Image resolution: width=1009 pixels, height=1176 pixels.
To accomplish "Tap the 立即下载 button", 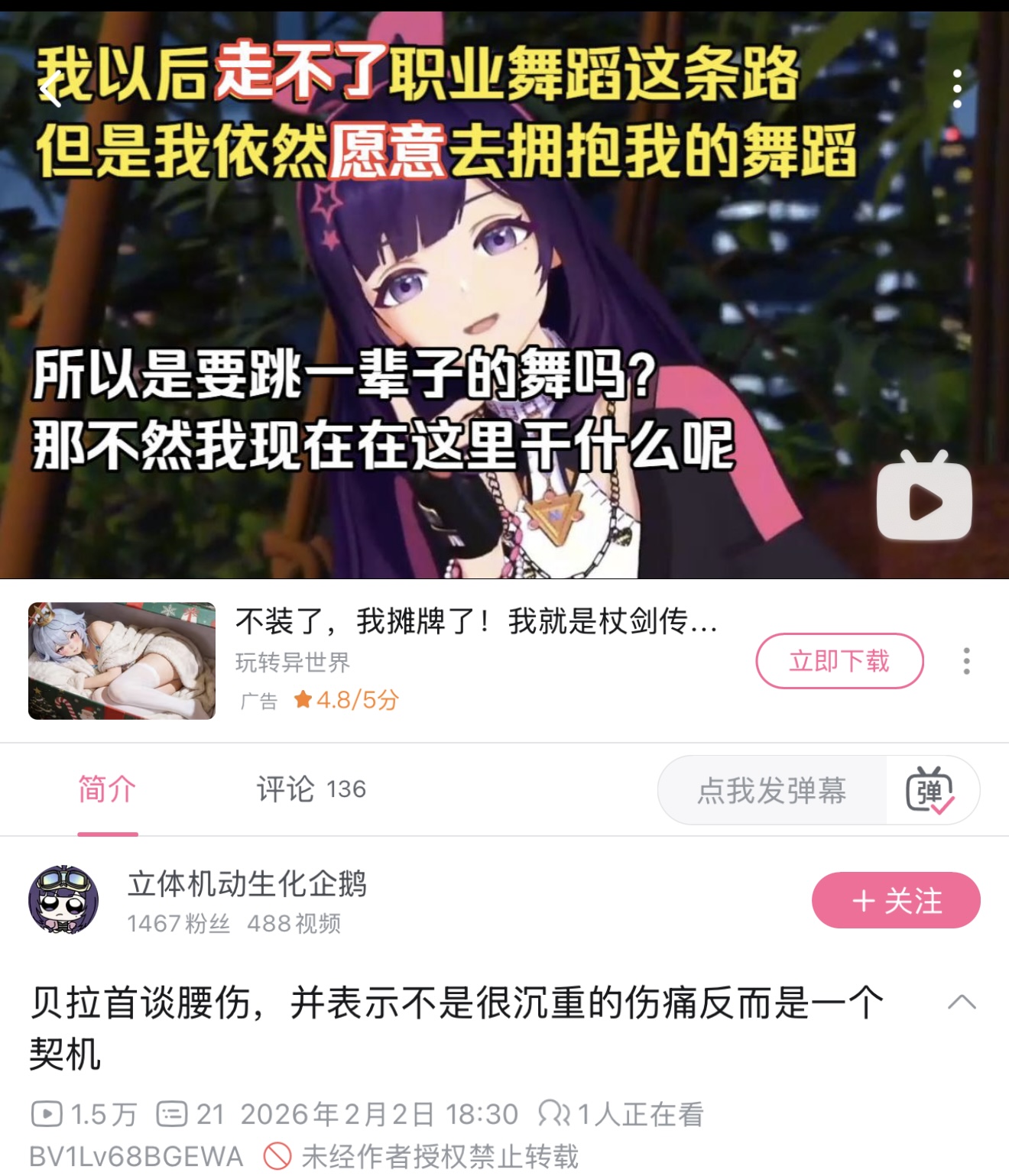I will click(839, 661).
